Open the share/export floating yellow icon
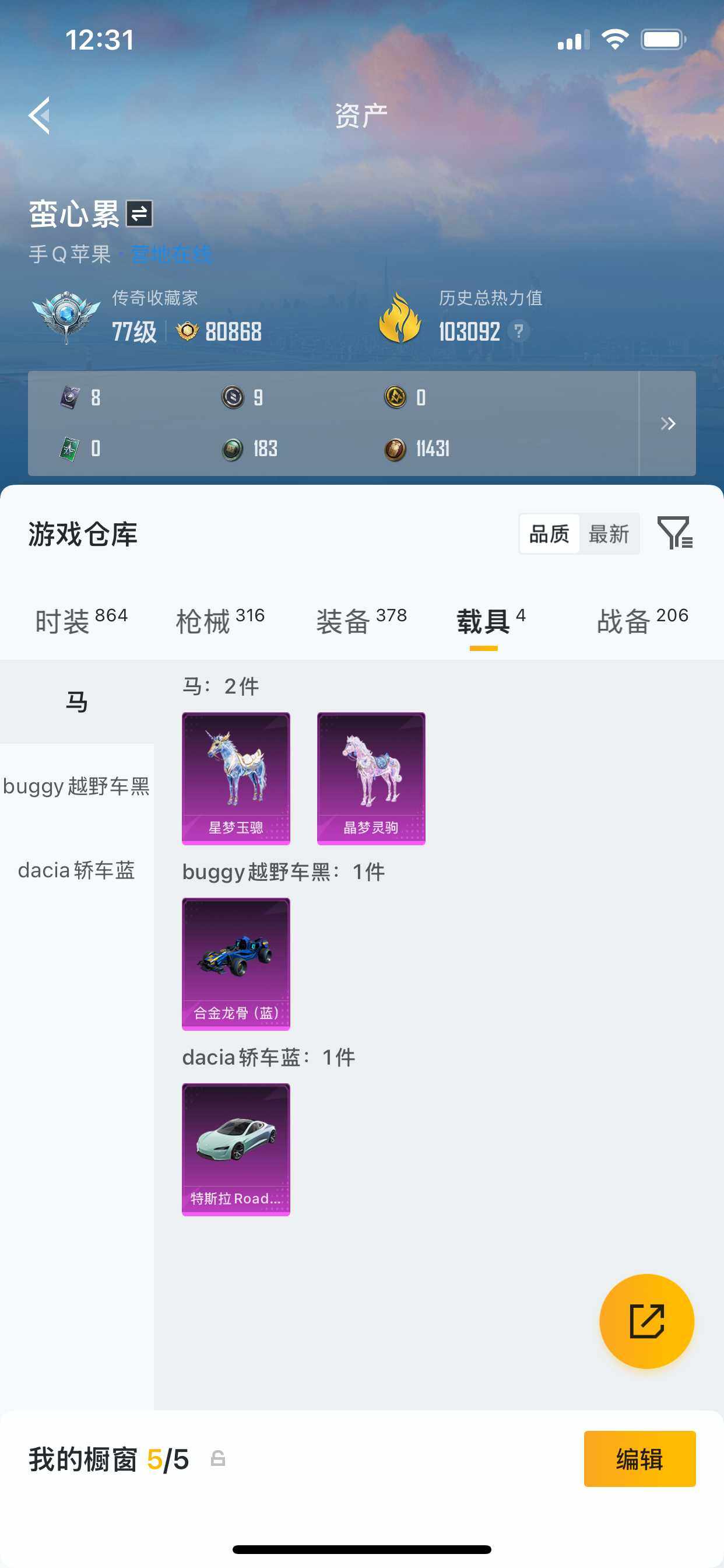724x1568 pixels. click(646, 1322)
